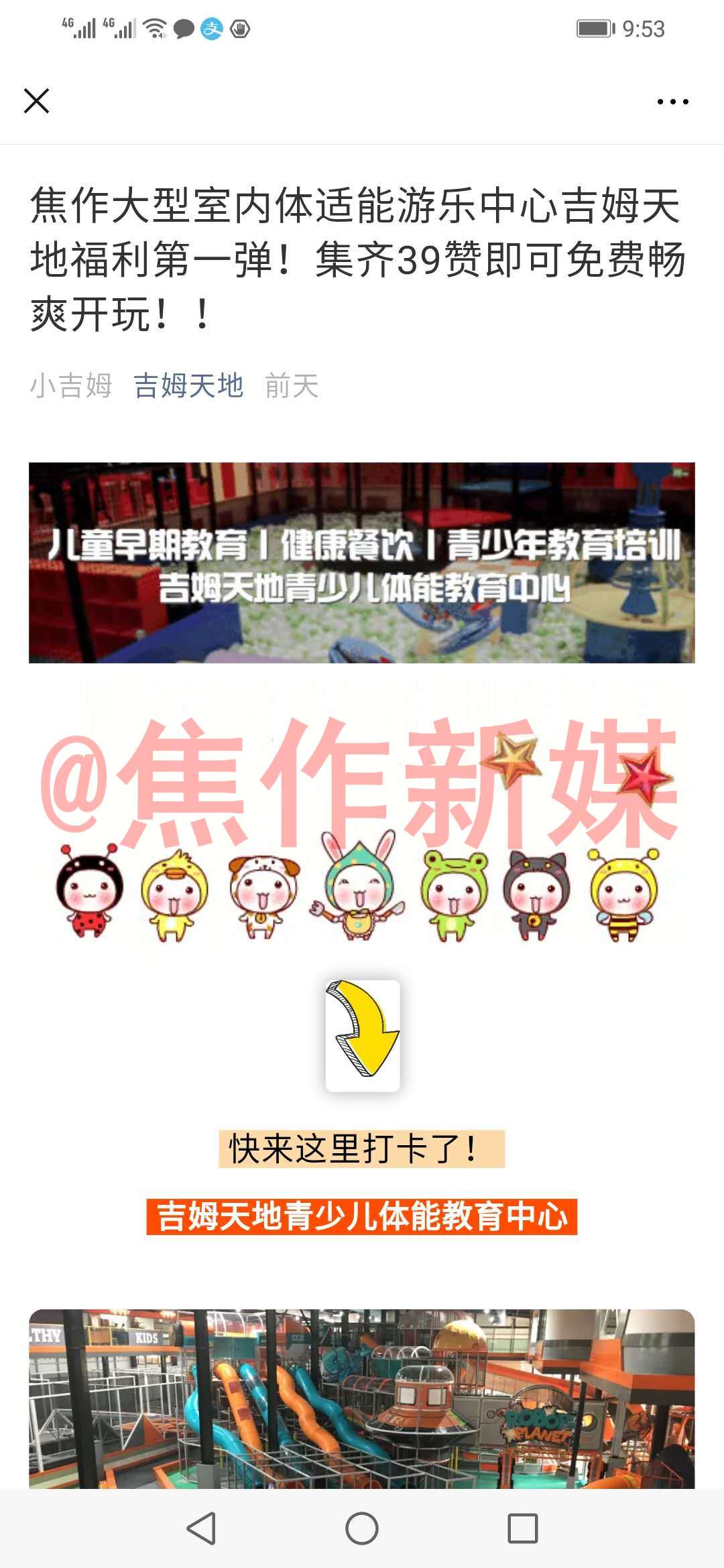Screen dimensions: 724x1568
Task: Open the top banner image with text
Action: [x=362, y=563]
